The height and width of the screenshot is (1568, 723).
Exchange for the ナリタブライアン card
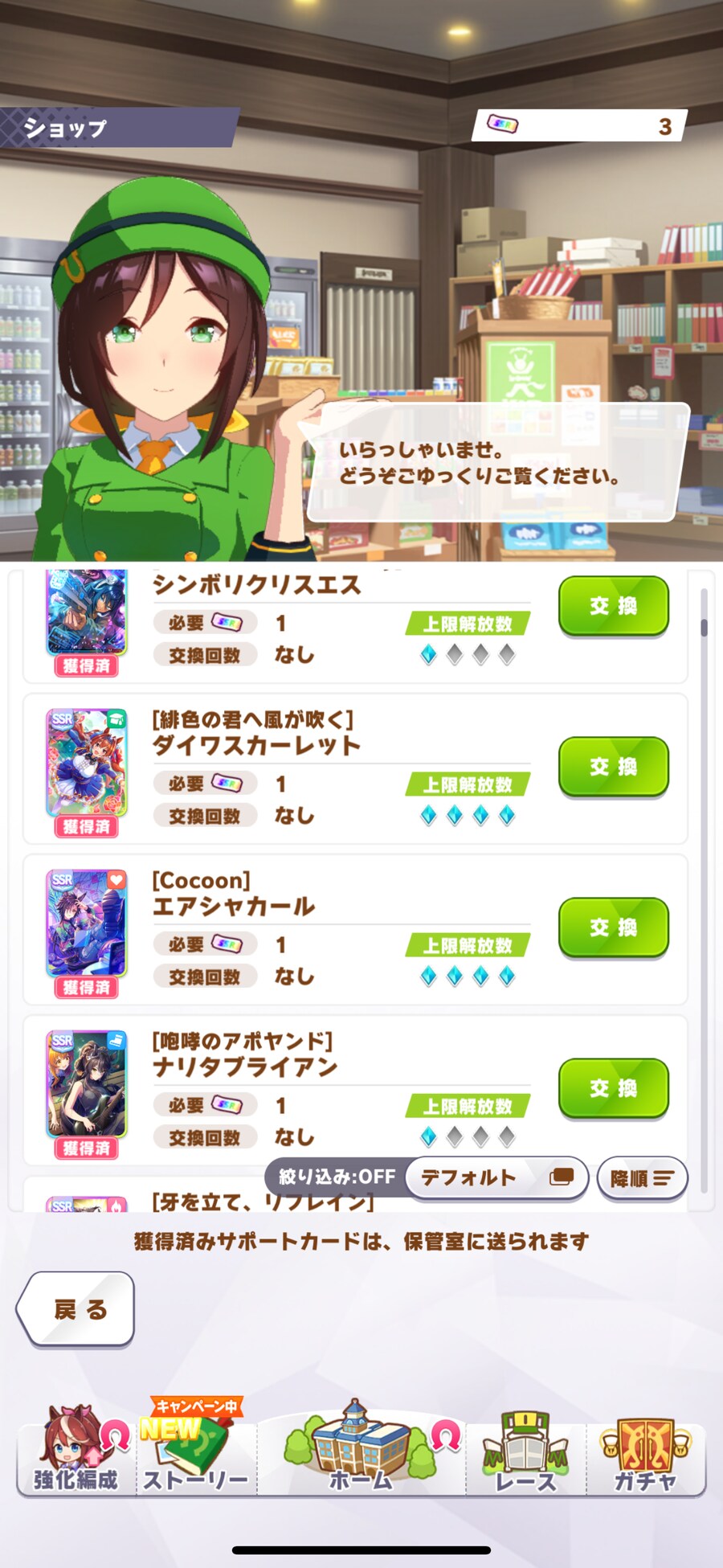click(613, 1088)
